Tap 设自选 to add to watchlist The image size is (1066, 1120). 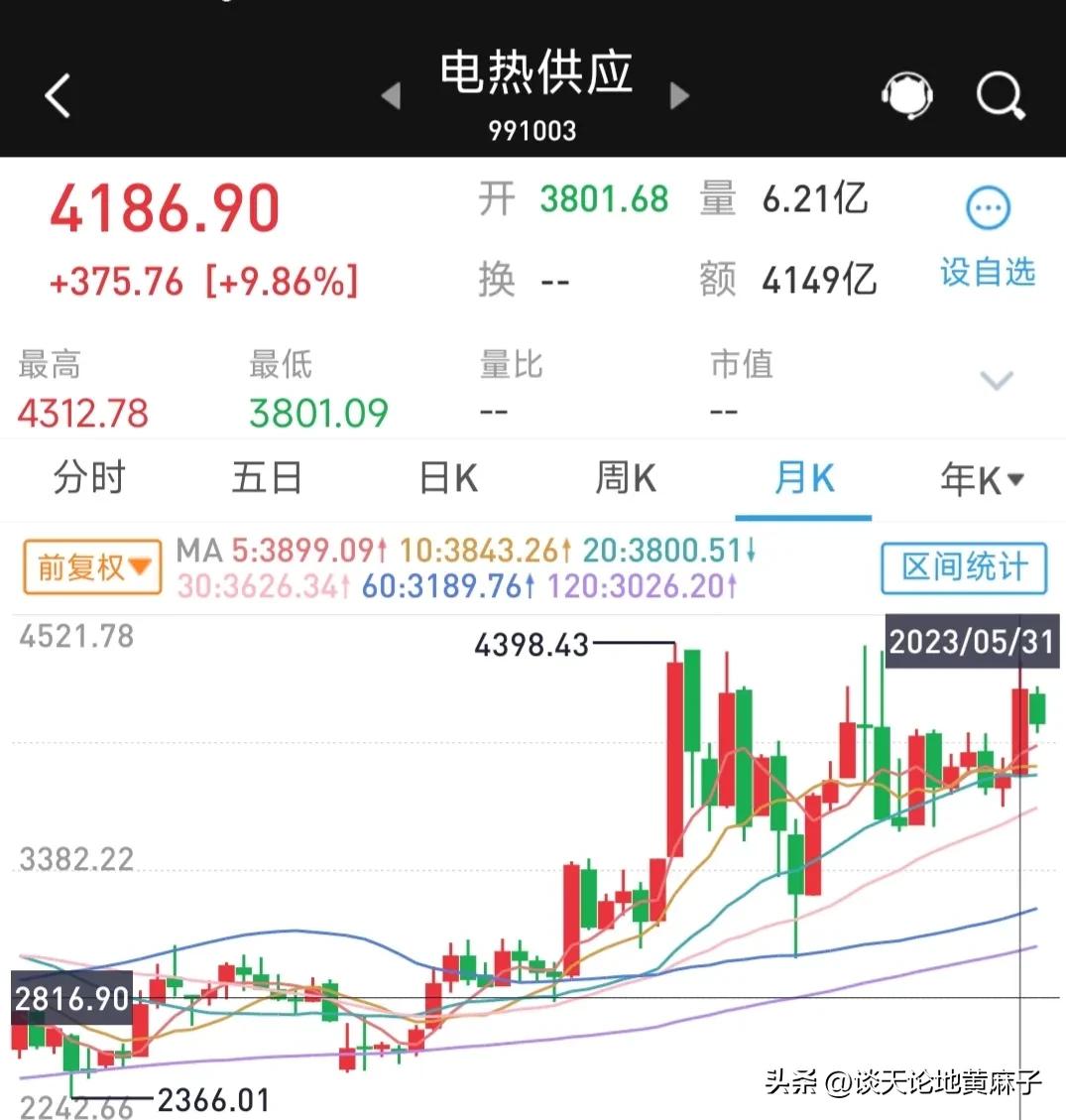[x=987, y=274]
